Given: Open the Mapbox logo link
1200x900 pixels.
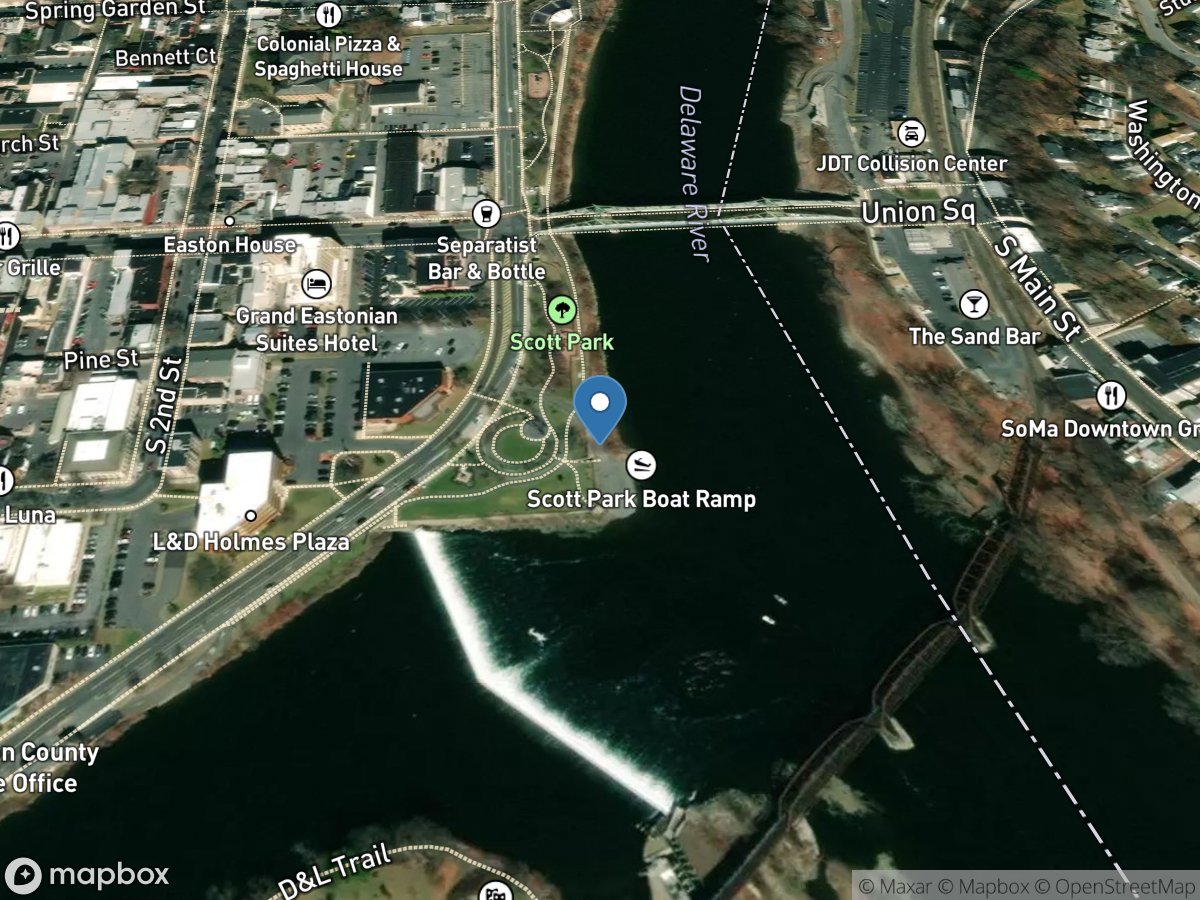Looking at the screenshot, I should click(x=87, y=874).
